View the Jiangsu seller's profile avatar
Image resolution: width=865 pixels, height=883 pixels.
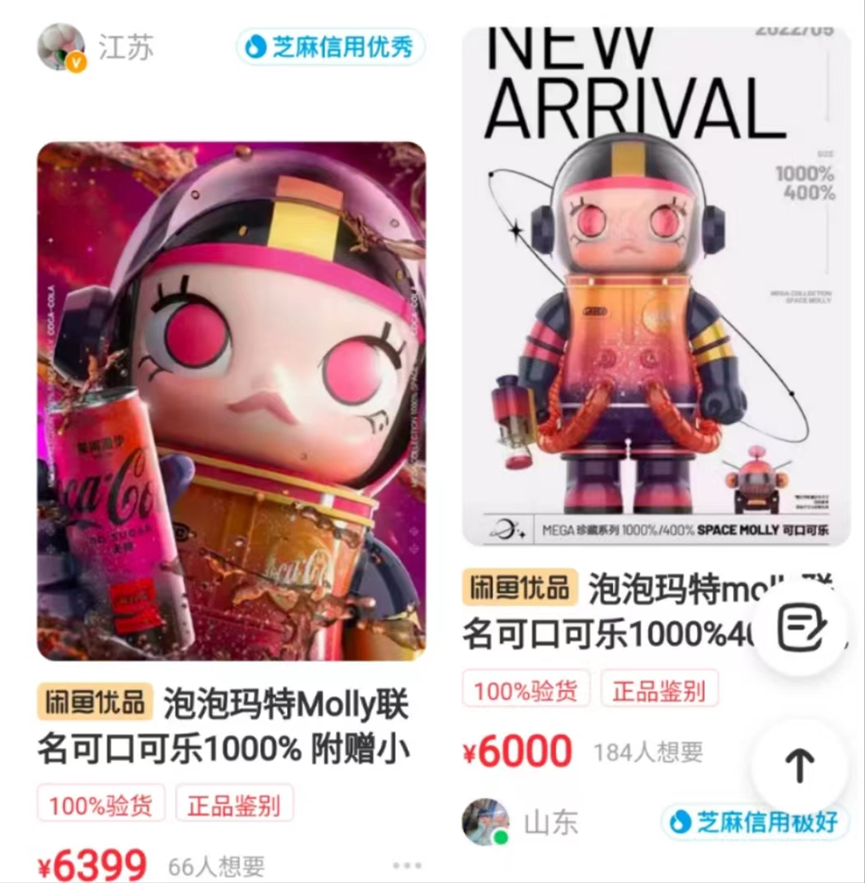coord(61,47)
